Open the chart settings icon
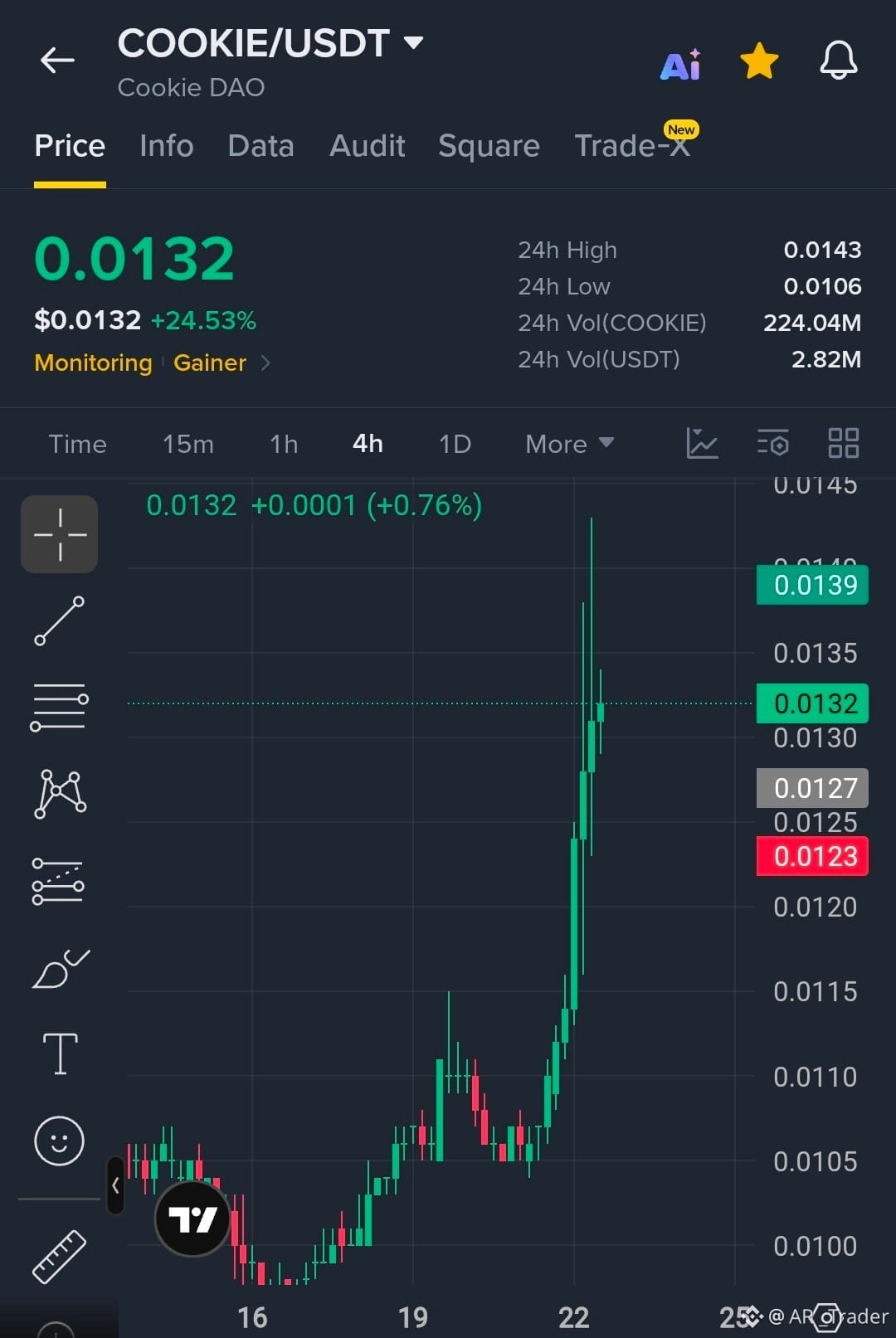The width and height of the screenshot is (896, 1338). 773,443
